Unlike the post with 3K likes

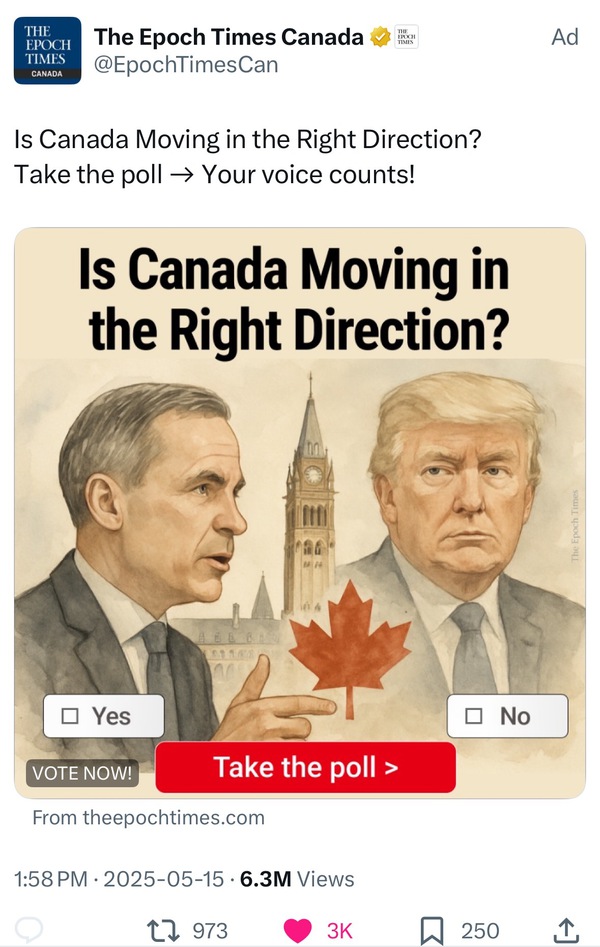(x=298, y=930)
